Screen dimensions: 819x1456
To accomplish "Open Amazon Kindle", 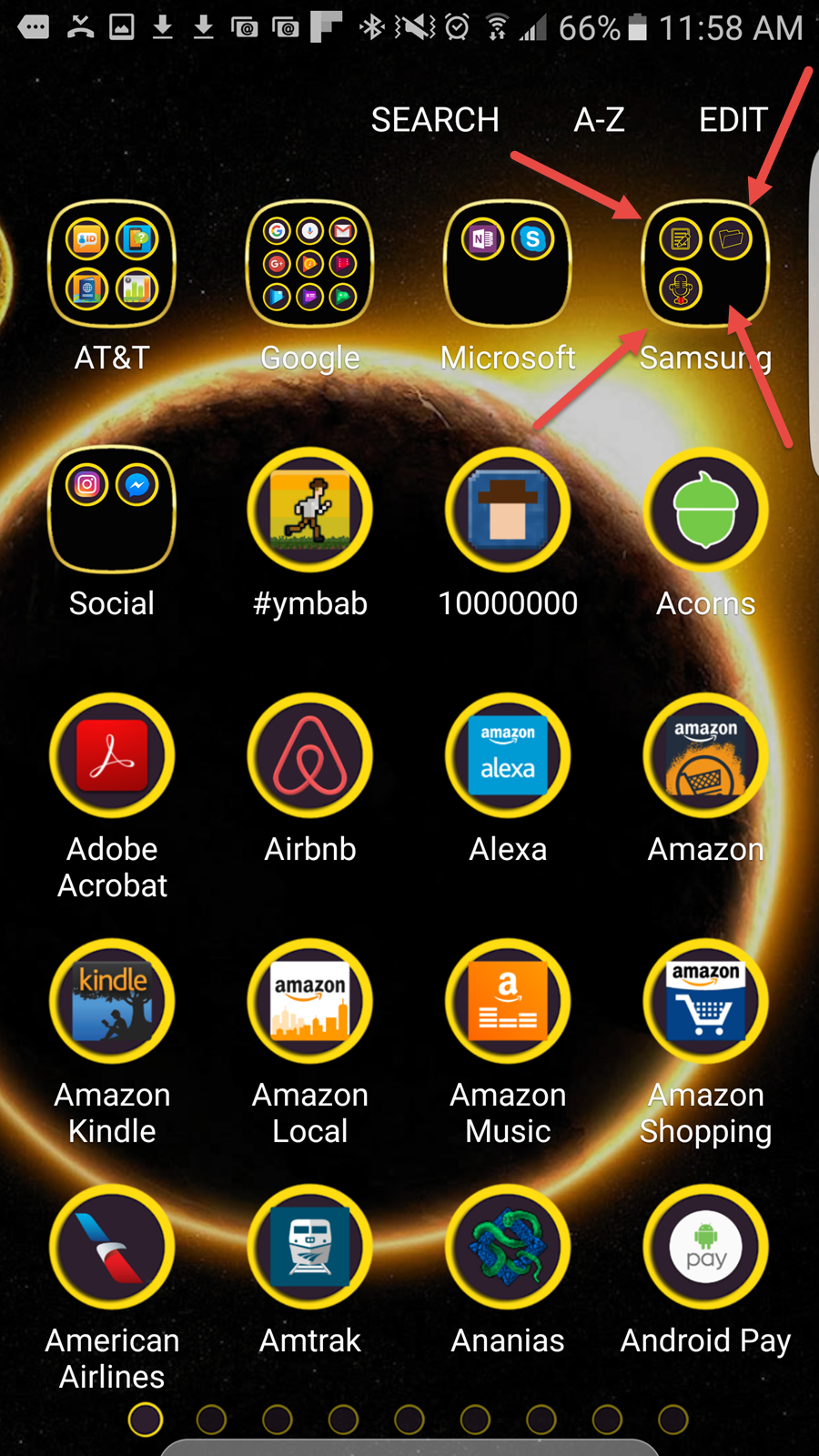I will 112,1001.
